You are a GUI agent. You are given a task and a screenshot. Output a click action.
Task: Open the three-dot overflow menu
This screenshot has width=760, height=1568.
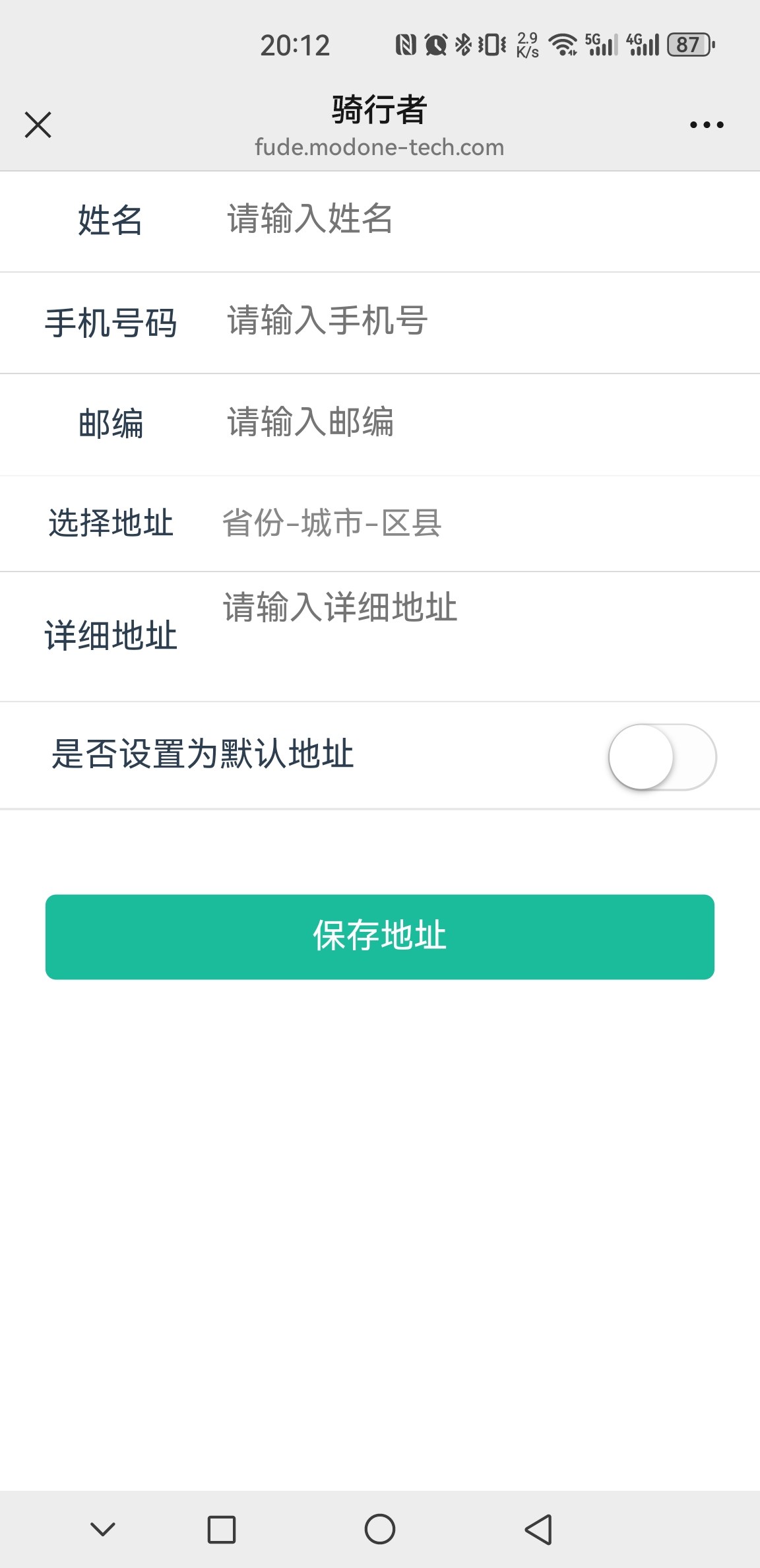click(x=706, y=125)
